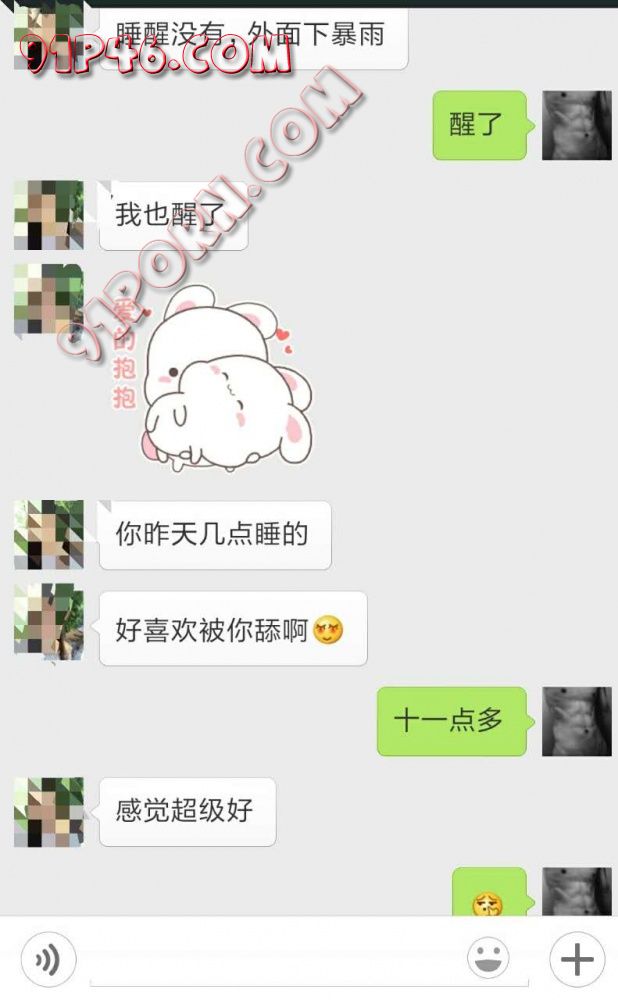The image size is (618, 1000).
Task: Open sender's avatar beside 醒了 message
Action: coord(576,125)
